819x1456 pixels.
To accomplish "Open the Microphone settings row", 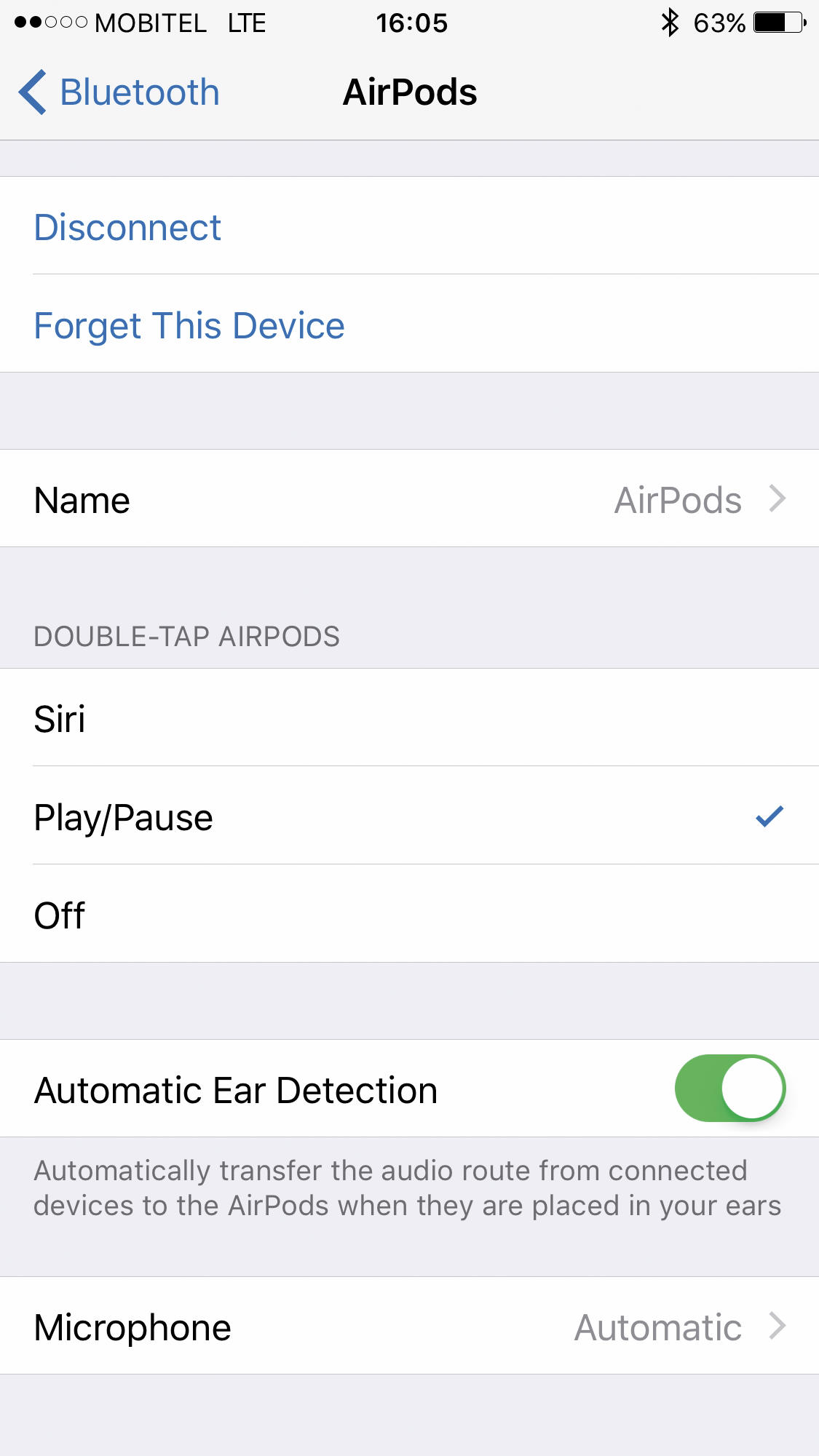I will pyautogui.click(x=409, y=1326).
